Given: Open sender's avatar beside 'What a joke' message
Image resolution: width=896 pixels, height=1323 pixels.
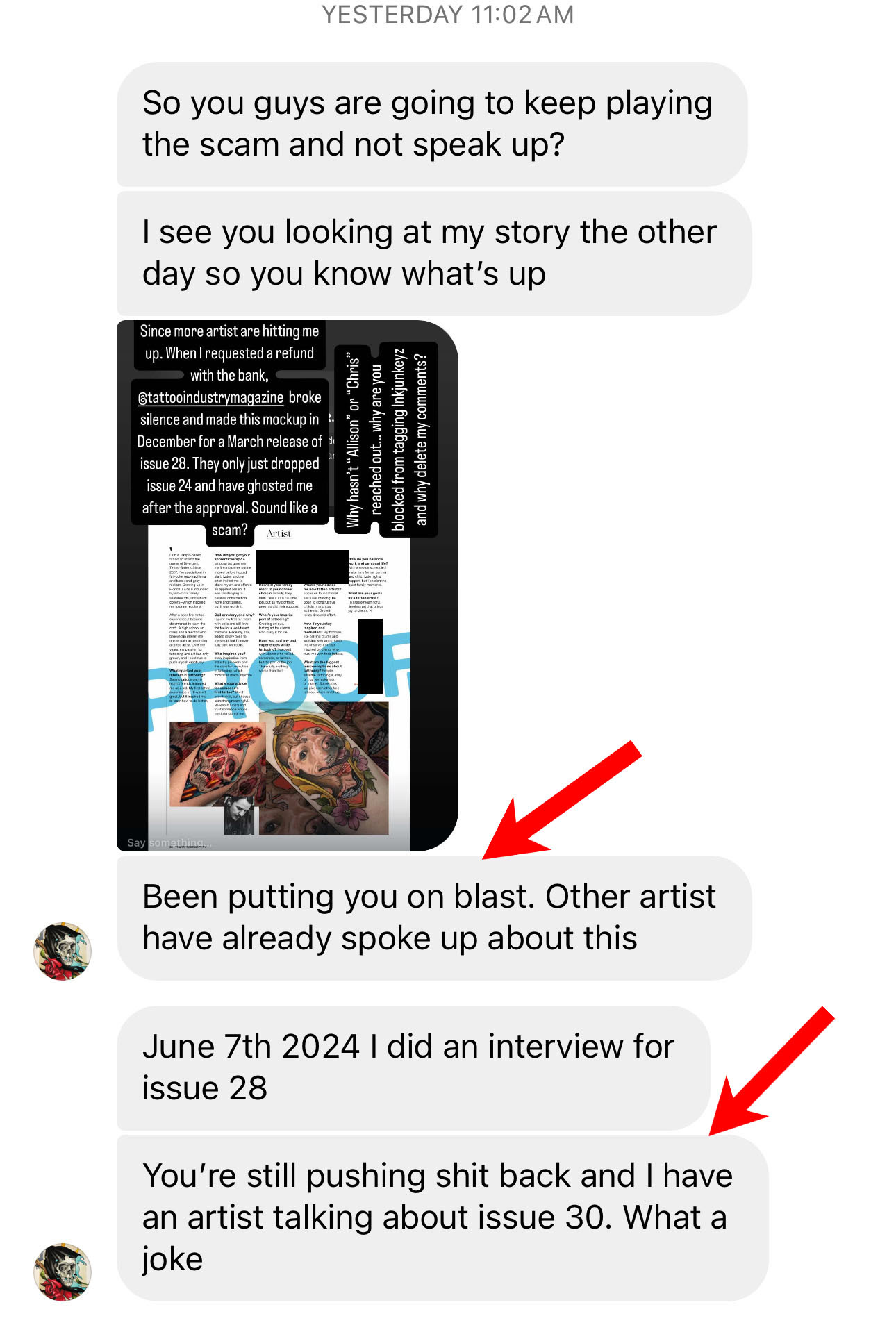Looking at the screenshot, I should [x=63, y=1272].
